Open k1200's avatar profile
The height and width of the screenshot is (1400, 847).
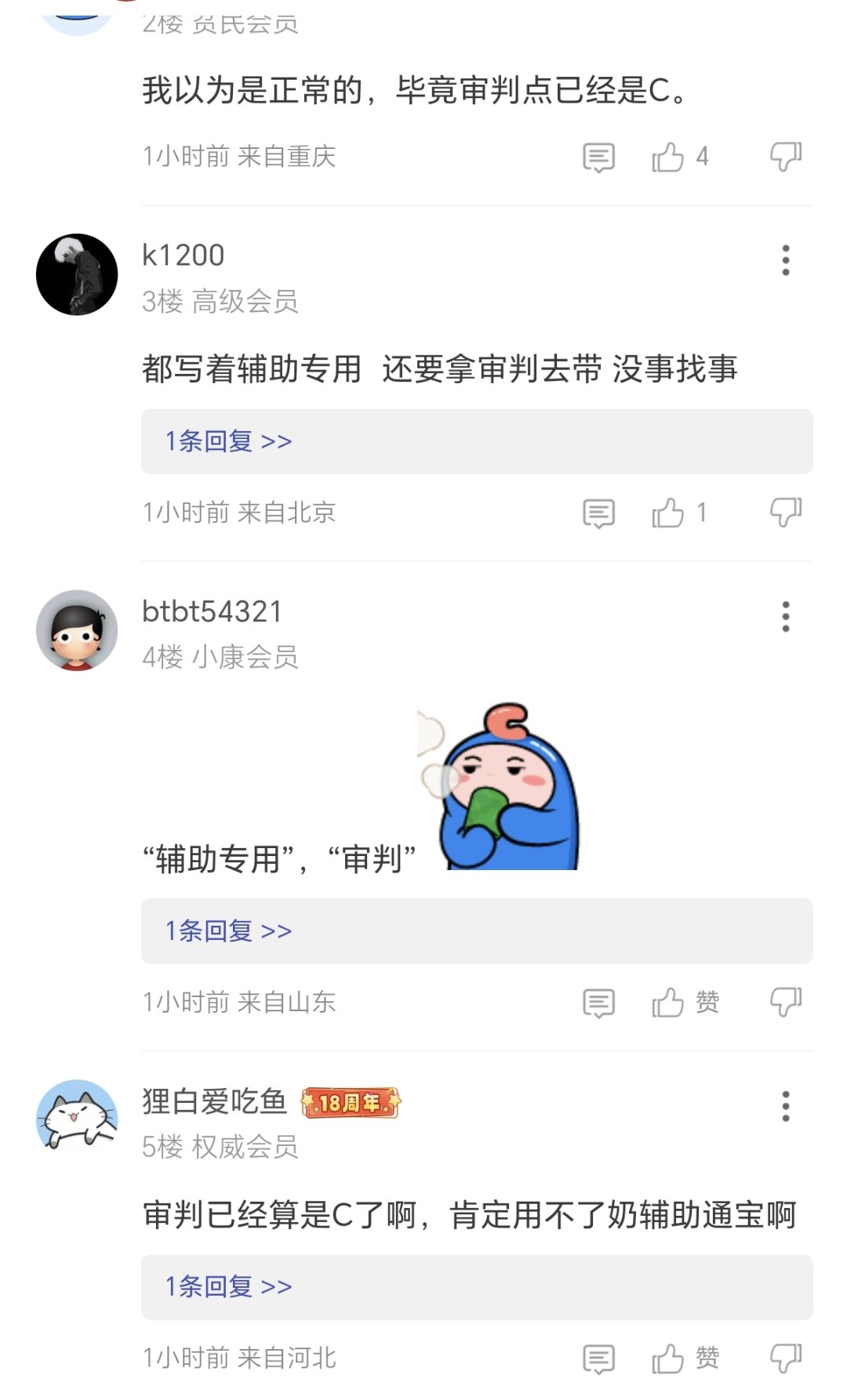point(77,274)
